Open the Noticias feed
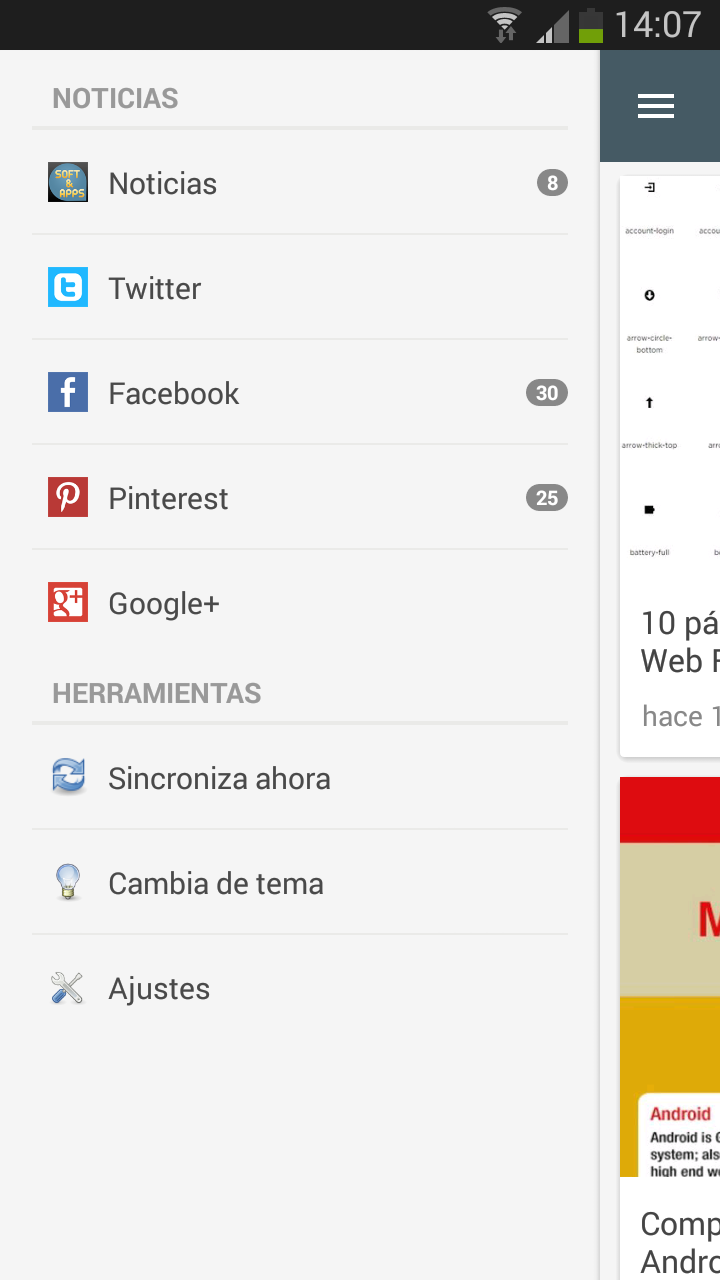 pyautogui.click(x=300, y=183)
